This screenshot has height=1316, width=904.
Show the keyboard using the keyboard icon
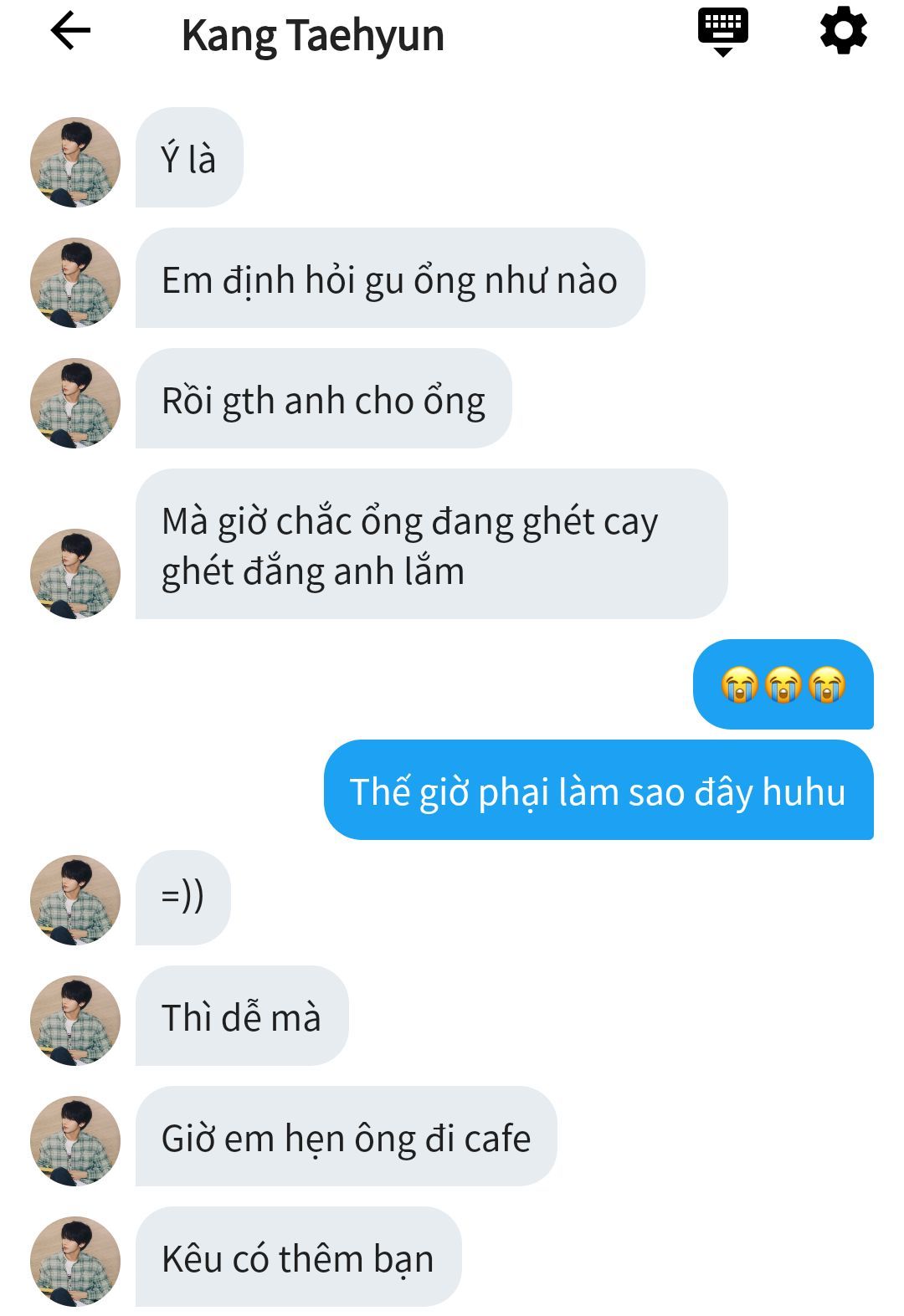[723, 32]
